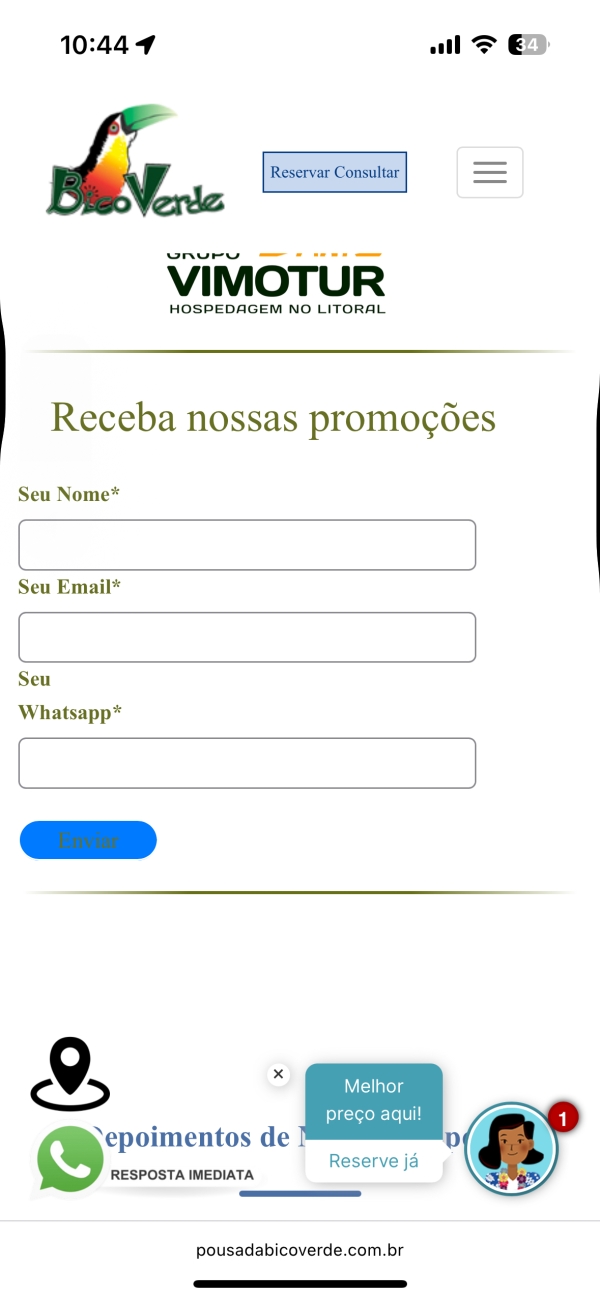This screenshot has height=1300, width=600.
Task: Start a WhatsApp chat for immediate response
Action: (x=72, y=1160)
